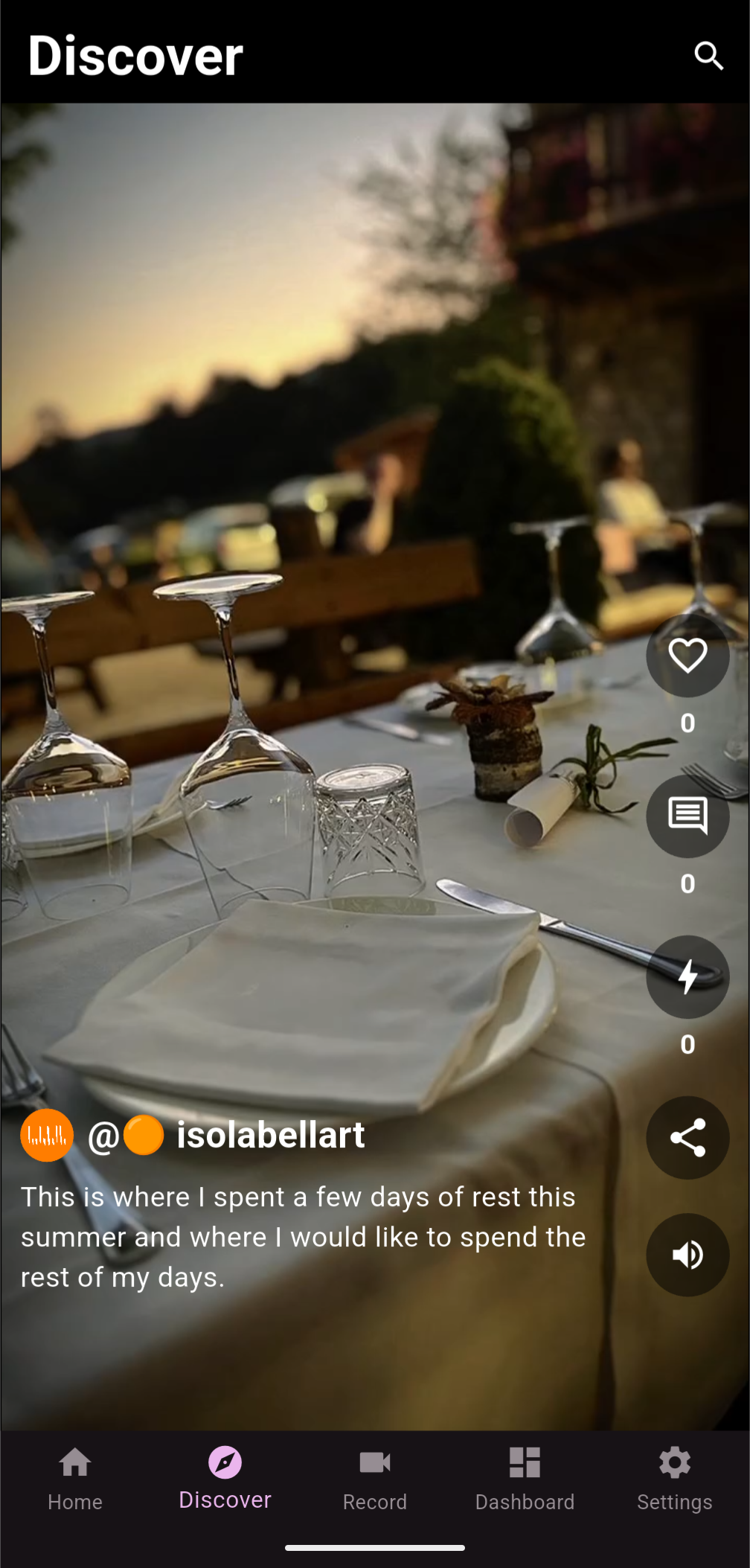Tap the lightning bolt zap icon
This screenshot has width=750, height=1568.
tap(687, 977)
